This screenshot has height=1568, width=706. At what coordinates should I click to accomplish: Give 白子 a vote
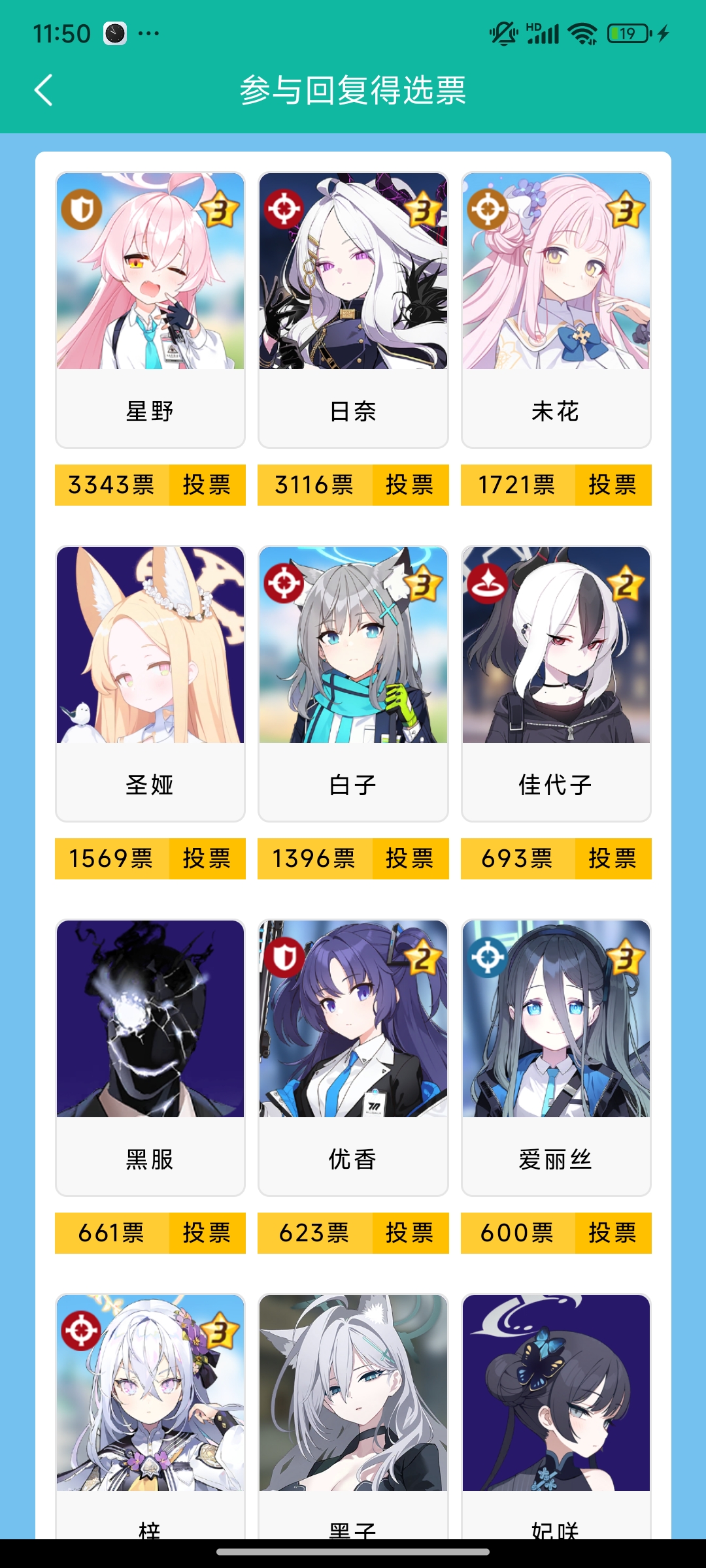(410, 858)
